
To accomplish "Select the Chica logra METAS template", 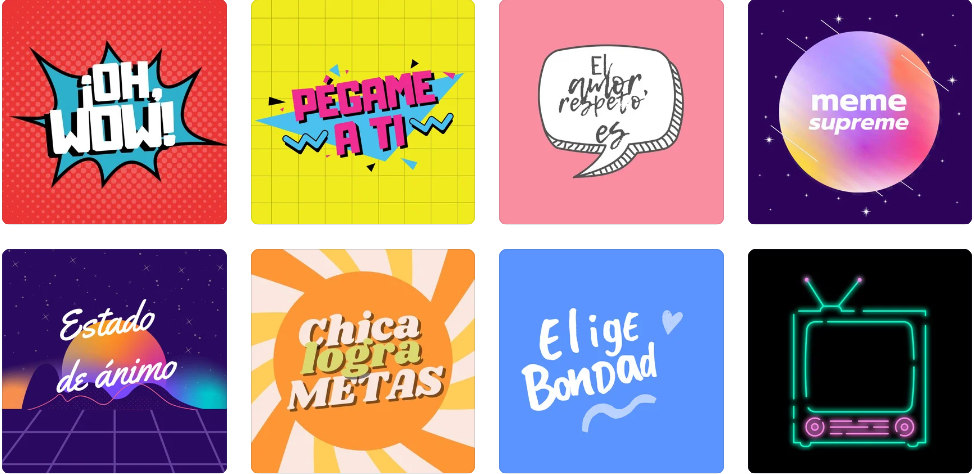I will click(363, 361).
